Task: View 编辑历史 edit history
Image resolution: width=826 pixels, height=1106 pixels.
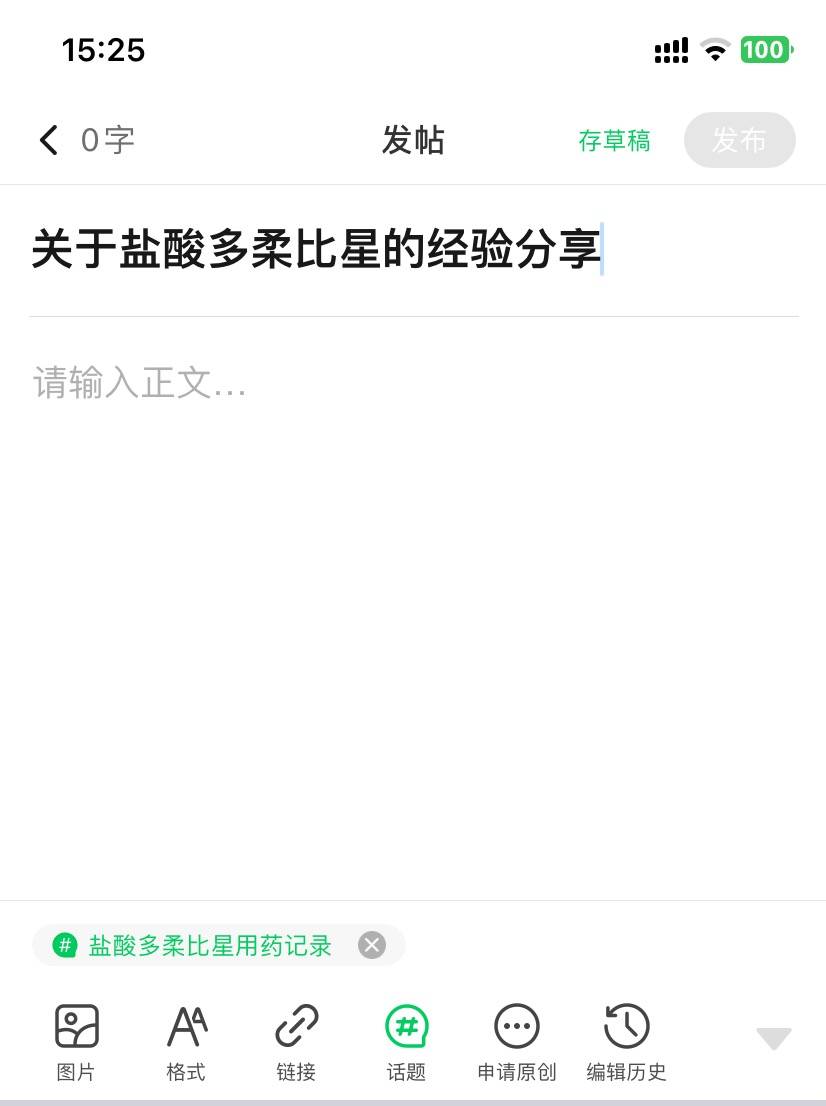Action: pyautogui.click(x=626, y=1042)
